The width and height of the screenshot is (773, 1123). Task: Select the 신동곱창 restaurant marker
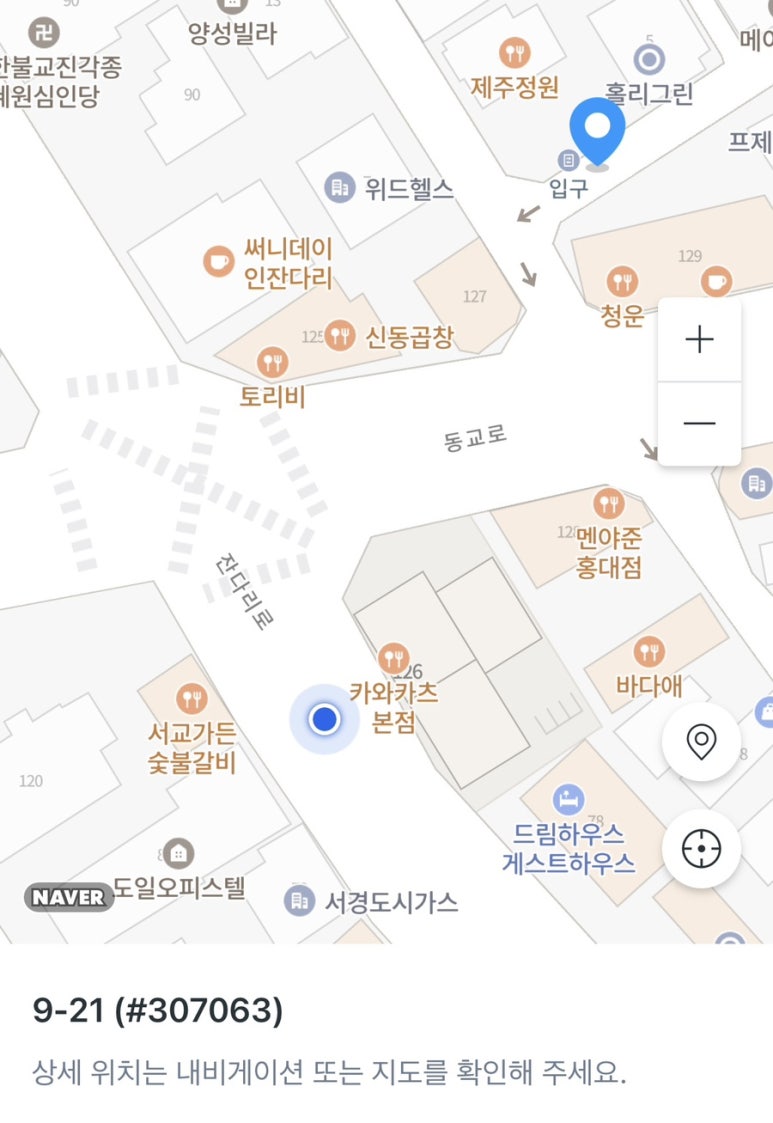[x=340, y=335]
